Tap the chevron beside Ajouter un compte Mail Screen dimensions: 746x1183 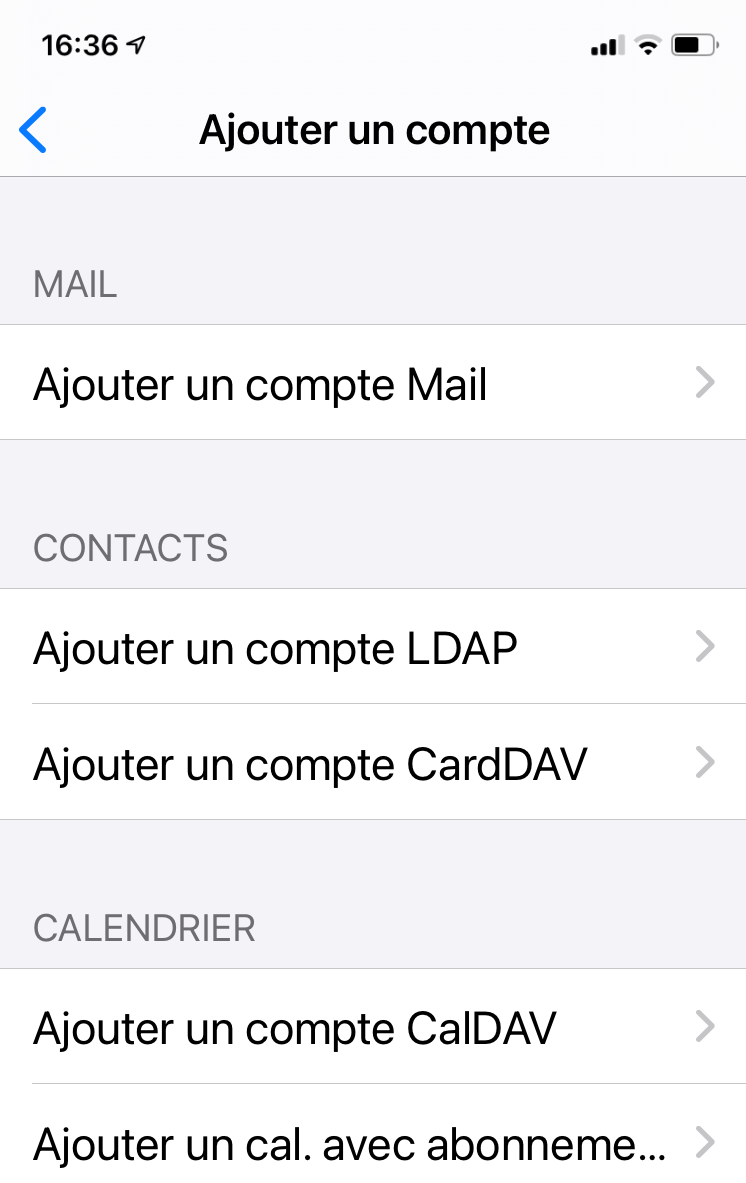point(707,383)
